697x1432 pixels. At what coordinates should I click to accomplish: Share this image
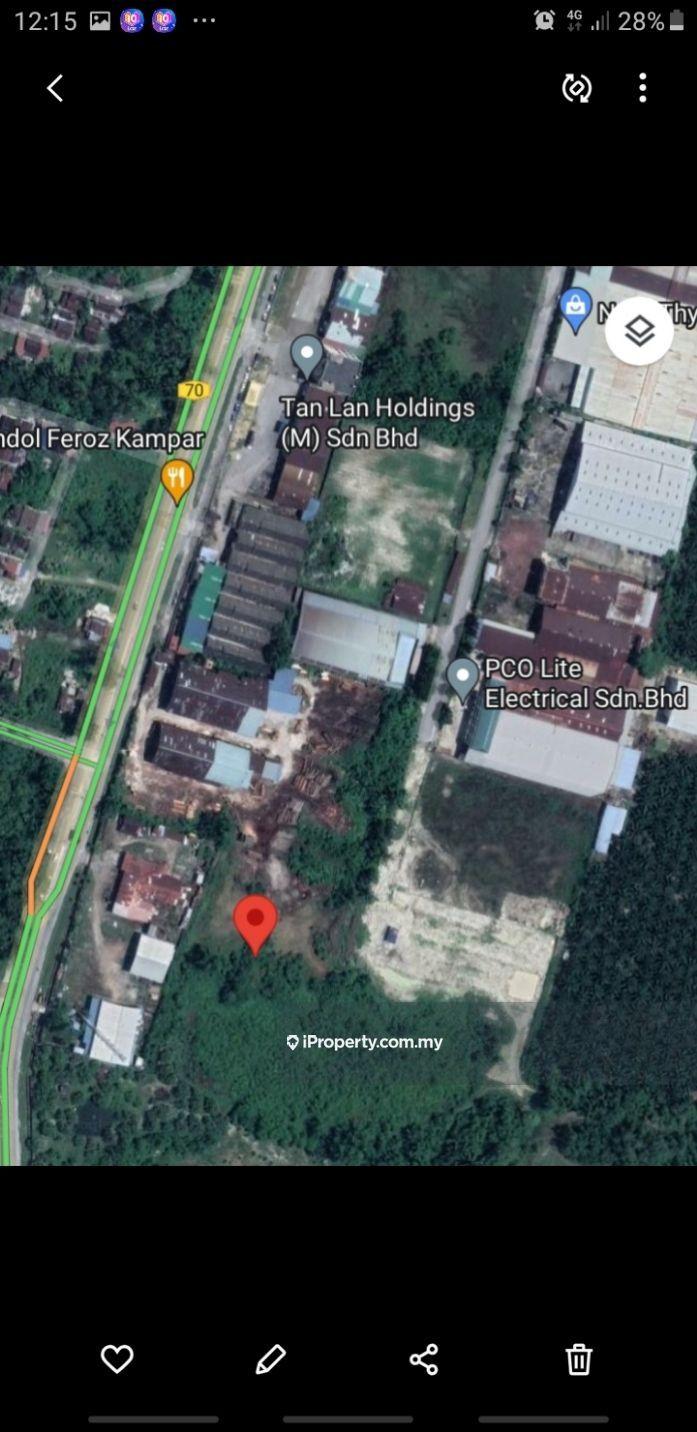424,1359
